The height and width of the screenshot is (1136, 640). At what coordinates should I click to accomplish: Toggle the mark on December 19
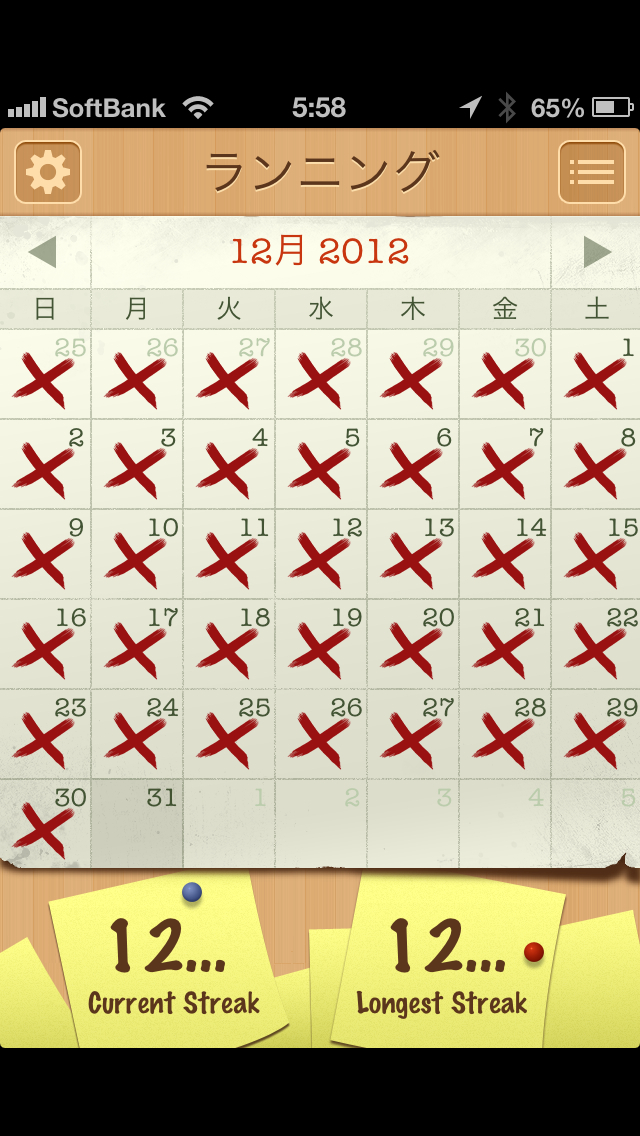pos(321,644)
